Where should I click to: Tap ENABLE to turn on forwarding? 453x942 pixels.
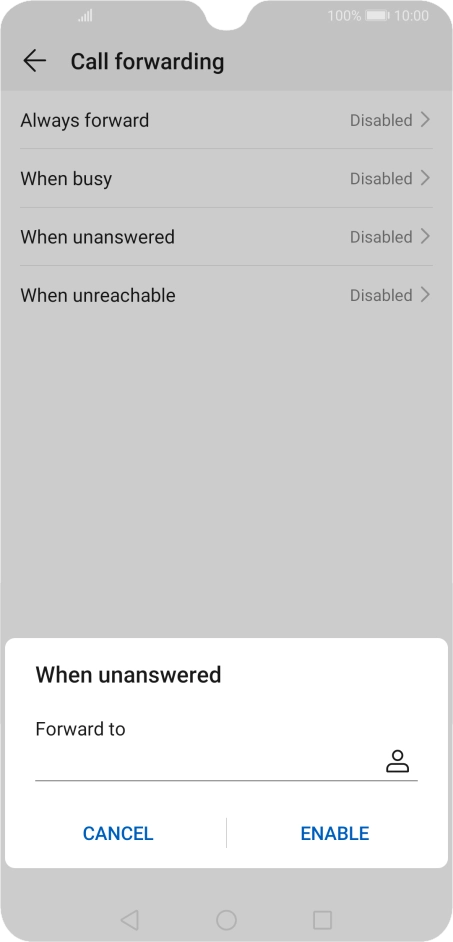pos(335,833)
